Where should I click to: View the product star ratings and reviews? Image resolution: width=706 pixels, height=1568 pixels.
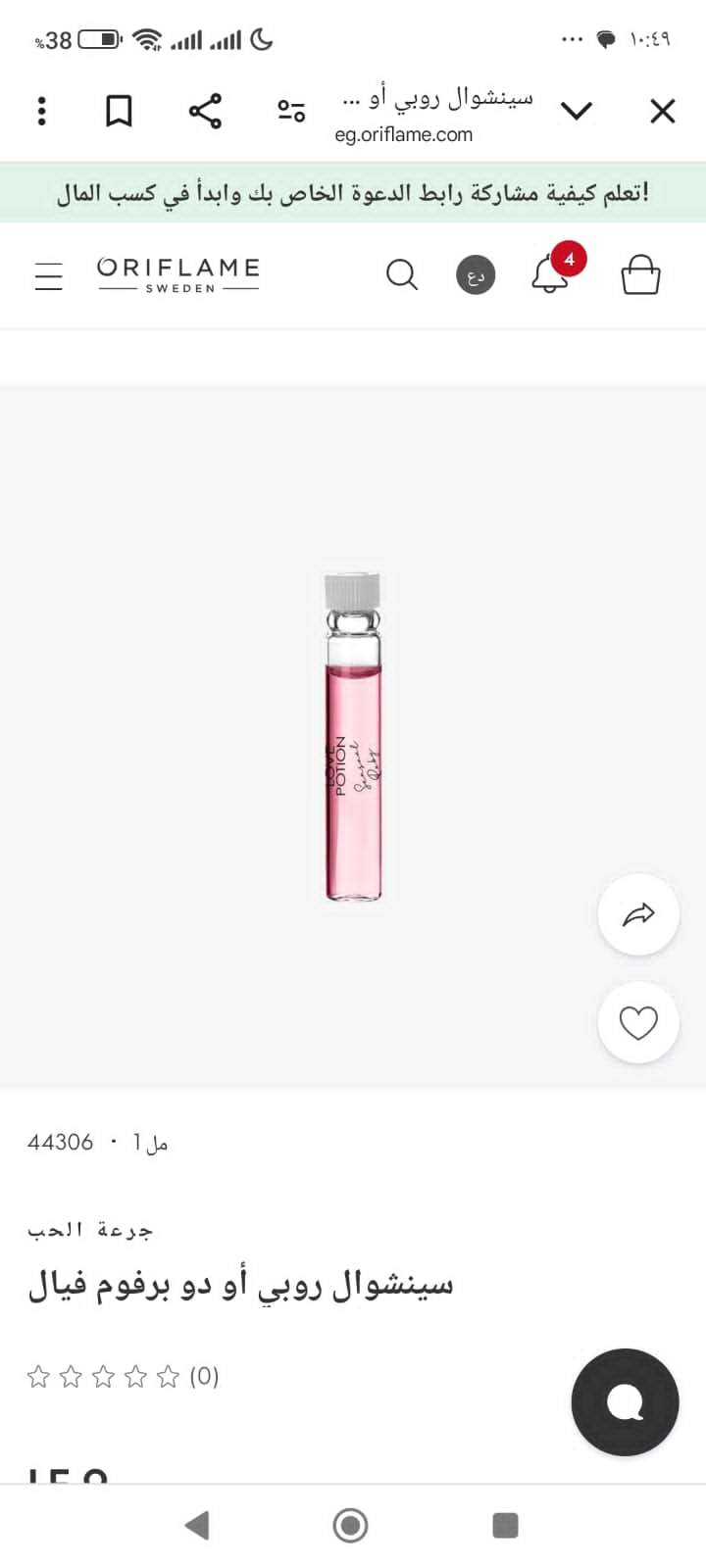[123, 1377]
